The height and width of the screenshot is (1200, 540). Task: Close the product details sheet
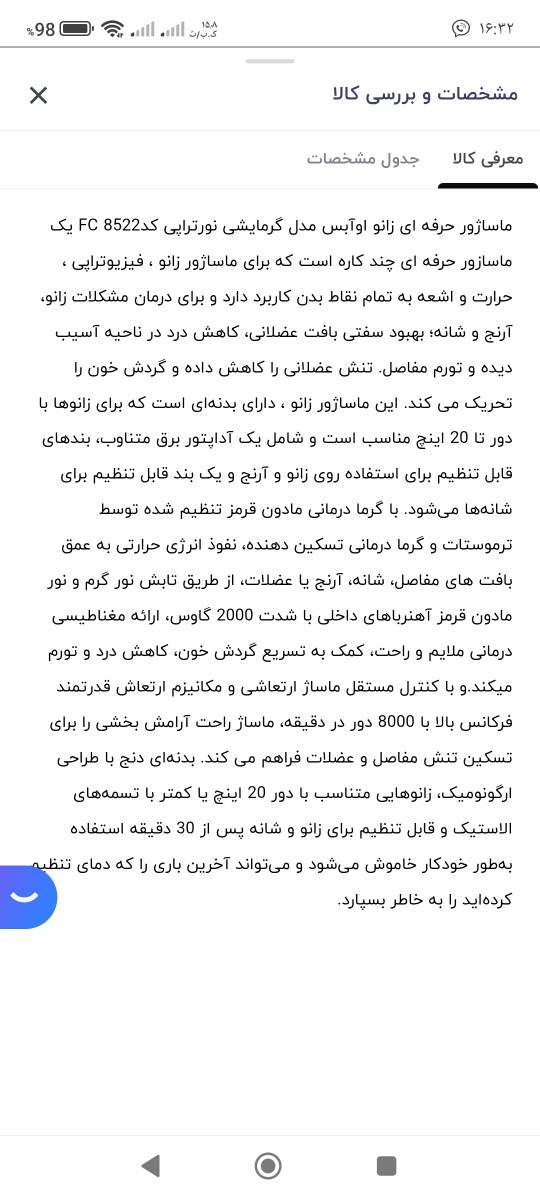[38, 95]
